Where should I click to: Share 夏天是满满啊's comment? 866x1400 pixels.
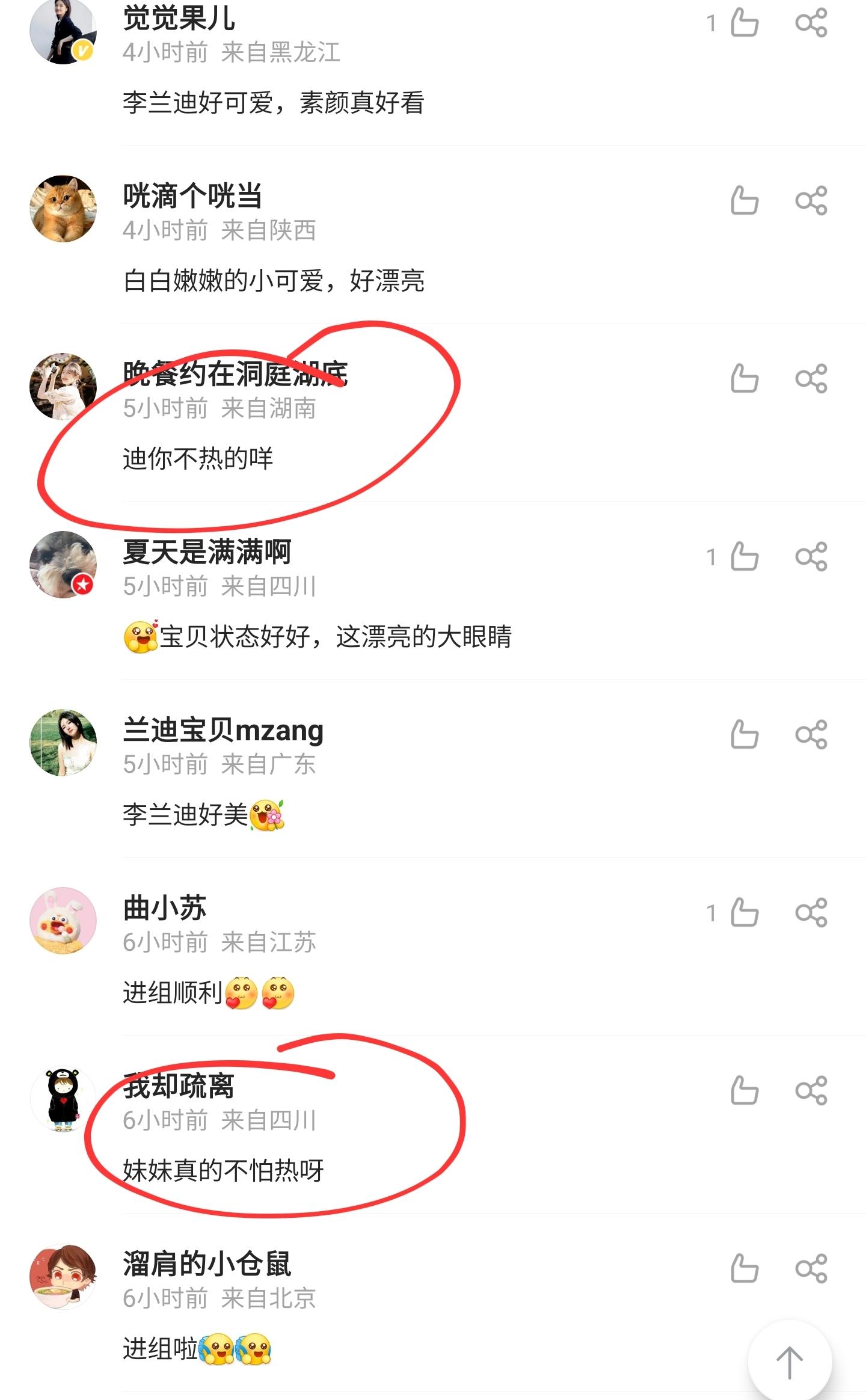point(811,556)
